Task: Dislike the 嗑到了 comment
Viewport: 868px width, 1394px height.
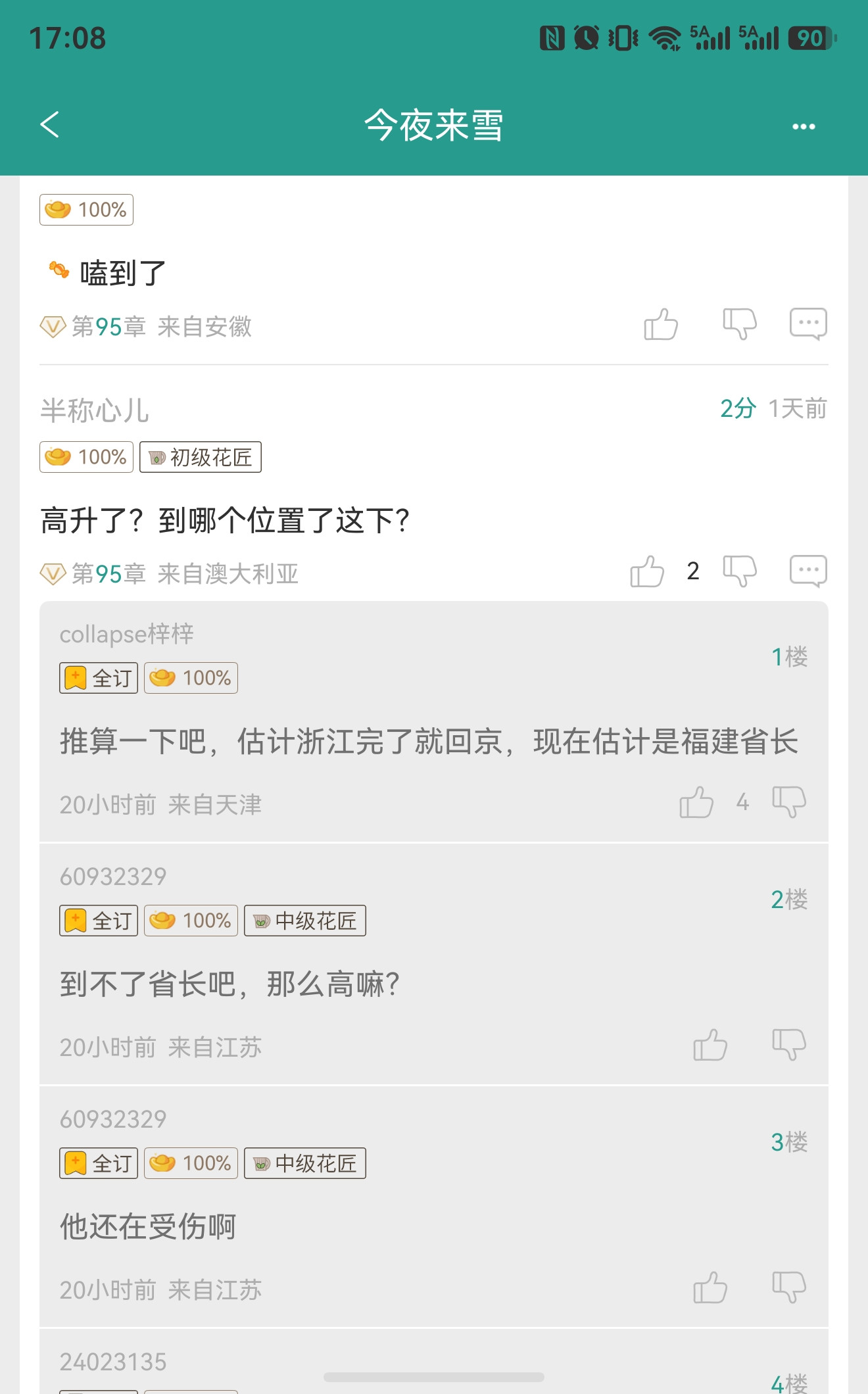Action: pyautogui.click(x=740, y=324)
